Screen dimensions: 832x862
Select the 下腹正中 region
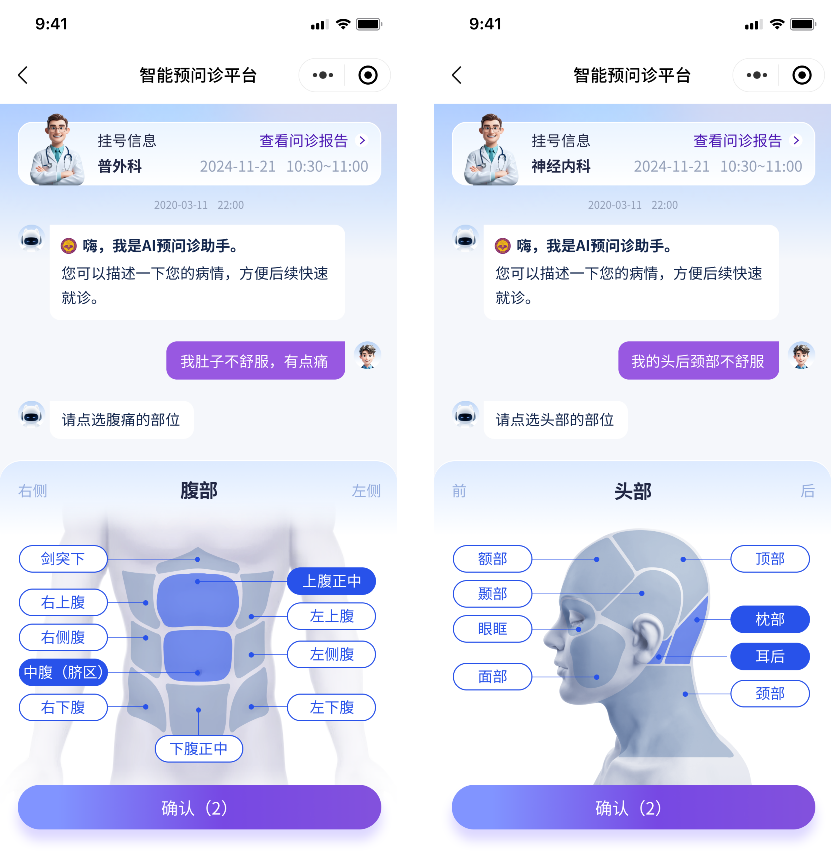pos(199,748)
